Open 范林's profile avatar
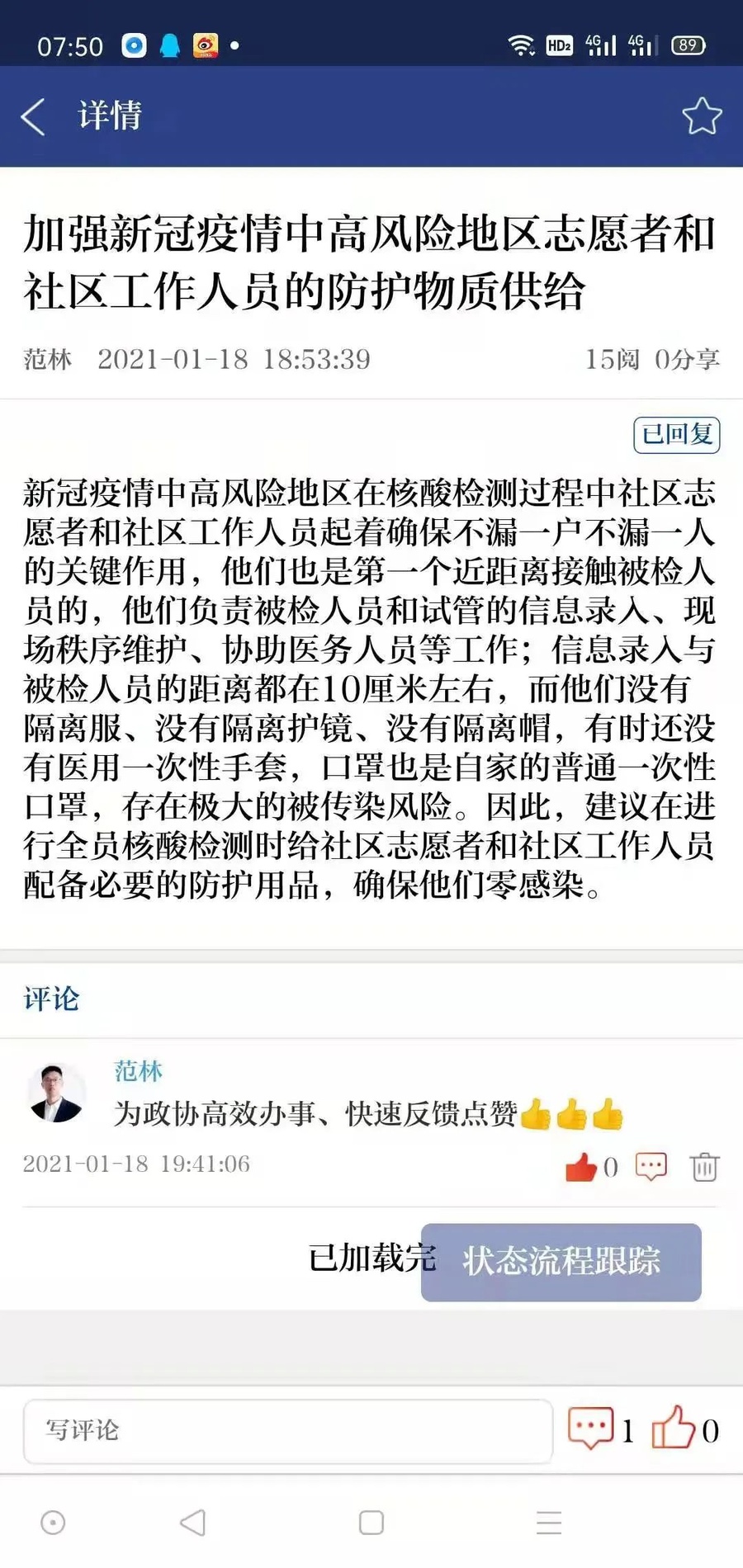 click(56, 1093)
